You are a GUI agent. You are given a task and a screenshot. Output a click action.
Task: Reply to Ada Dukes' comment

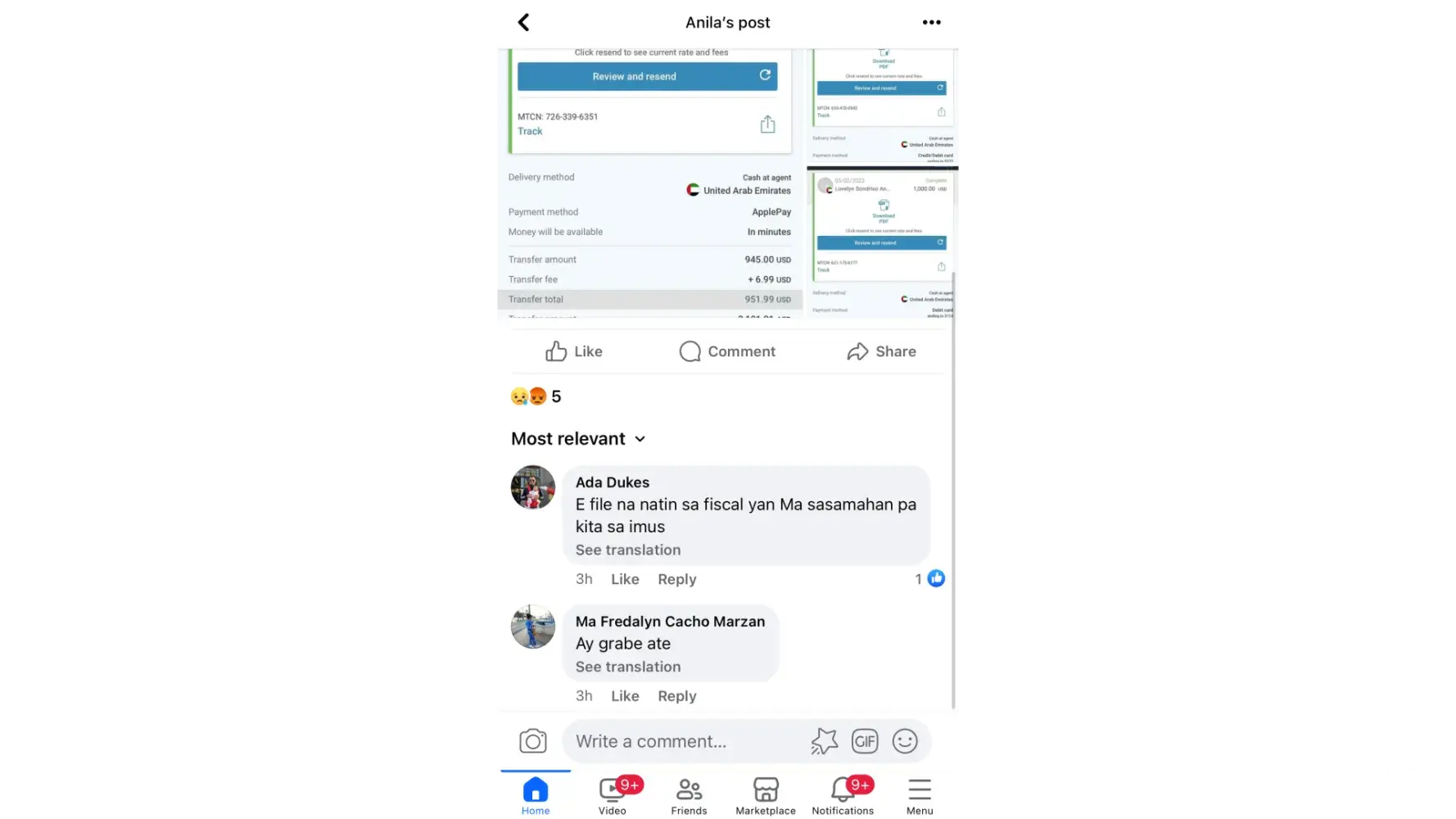pos(676,579)
